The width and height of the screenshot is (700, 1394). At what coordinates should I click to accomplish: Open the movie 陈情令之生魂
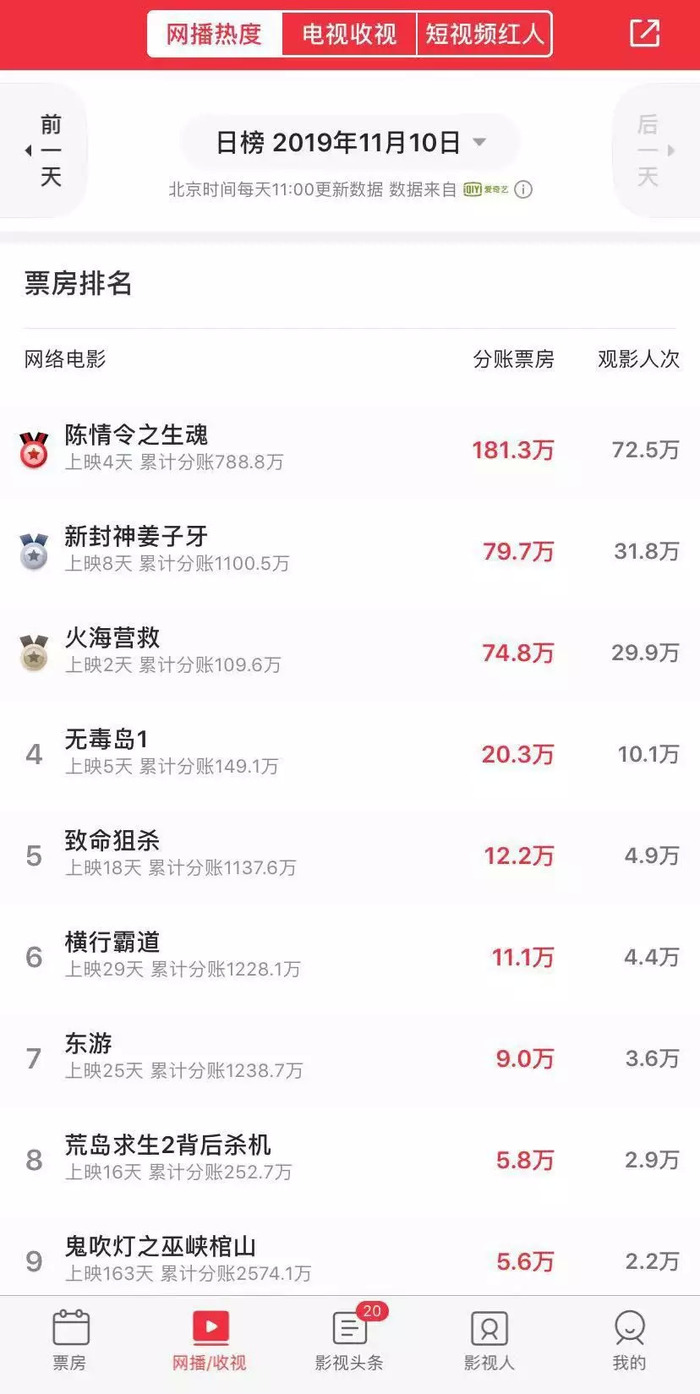[x=350, y=450]
